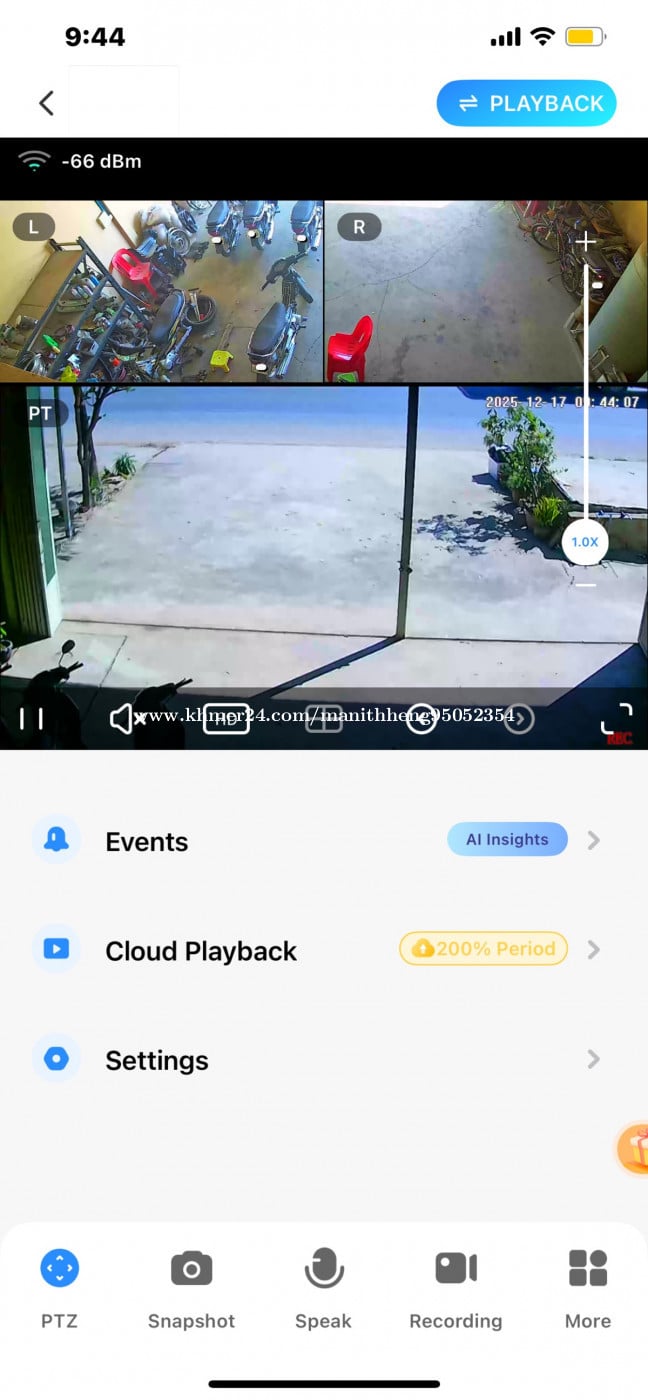Screen dimensions: 648x1400
Task: Zoom in with the plus button
Action: [x=585, y=241]
